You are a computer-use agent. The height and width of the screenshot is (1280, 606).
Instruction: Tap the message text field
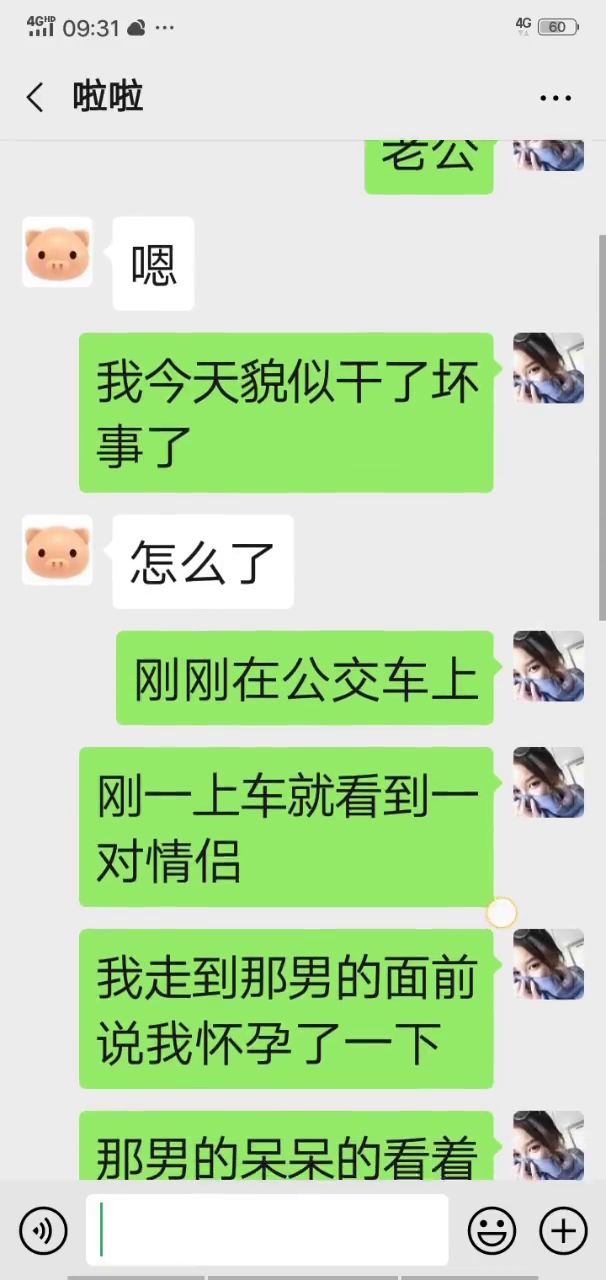(267, 1230)
